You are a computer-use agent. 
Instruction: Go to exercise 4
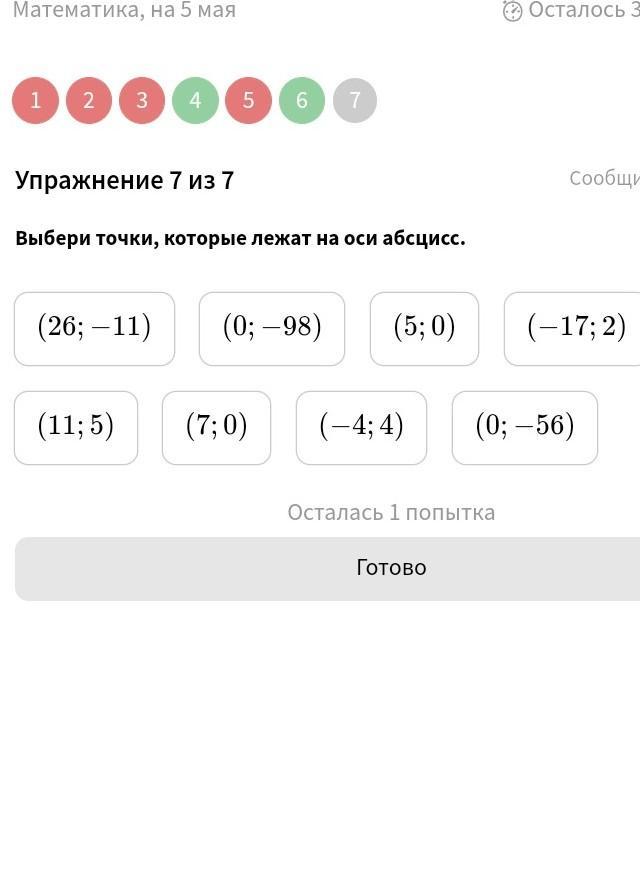coord(195,100)
